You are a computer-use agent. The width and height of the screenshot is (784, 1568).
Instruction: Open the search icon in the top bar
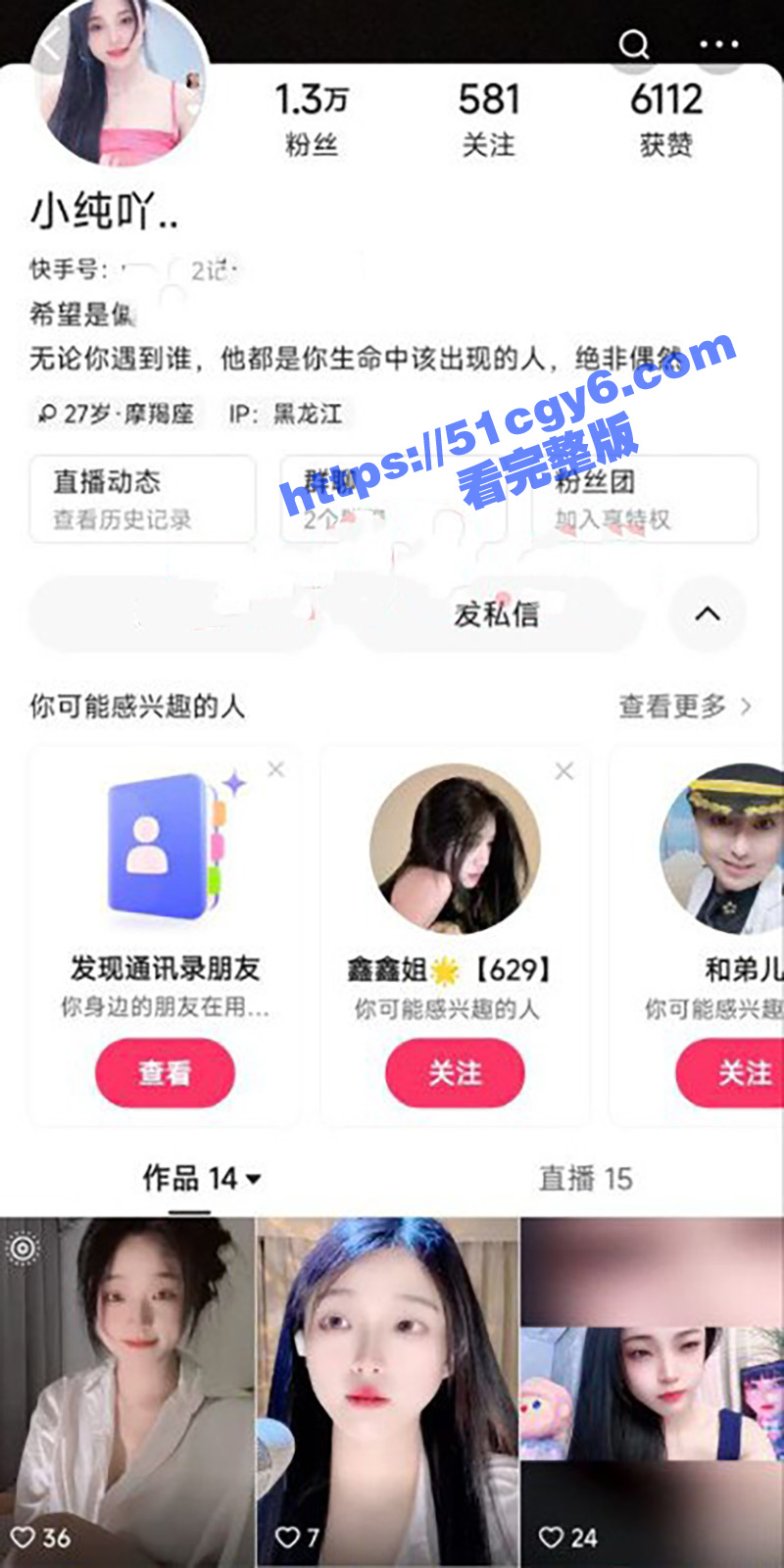[x=634, y=45]
